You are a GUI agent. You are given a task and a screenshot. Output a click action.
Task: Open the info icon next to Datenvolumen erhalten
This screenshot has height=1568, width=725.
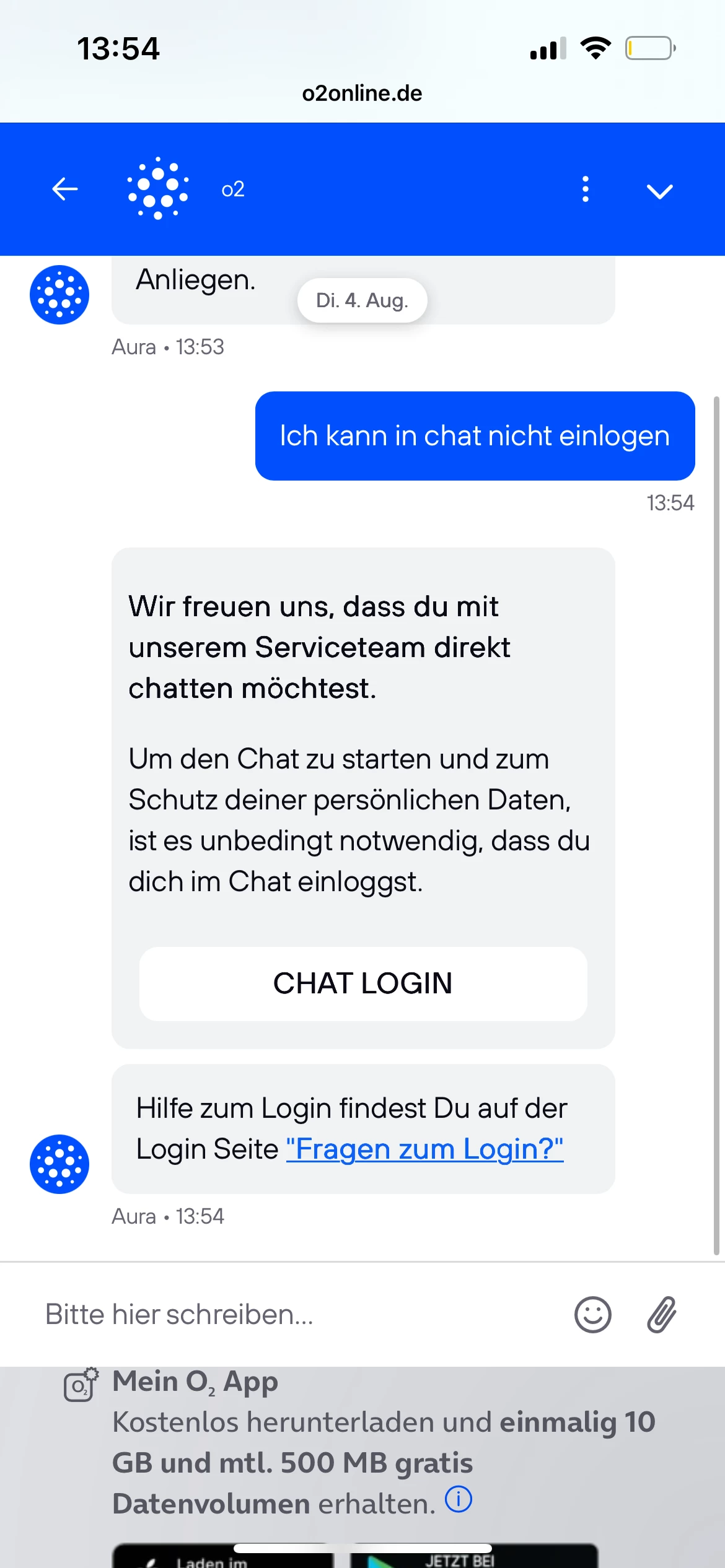coord(459,1499)
